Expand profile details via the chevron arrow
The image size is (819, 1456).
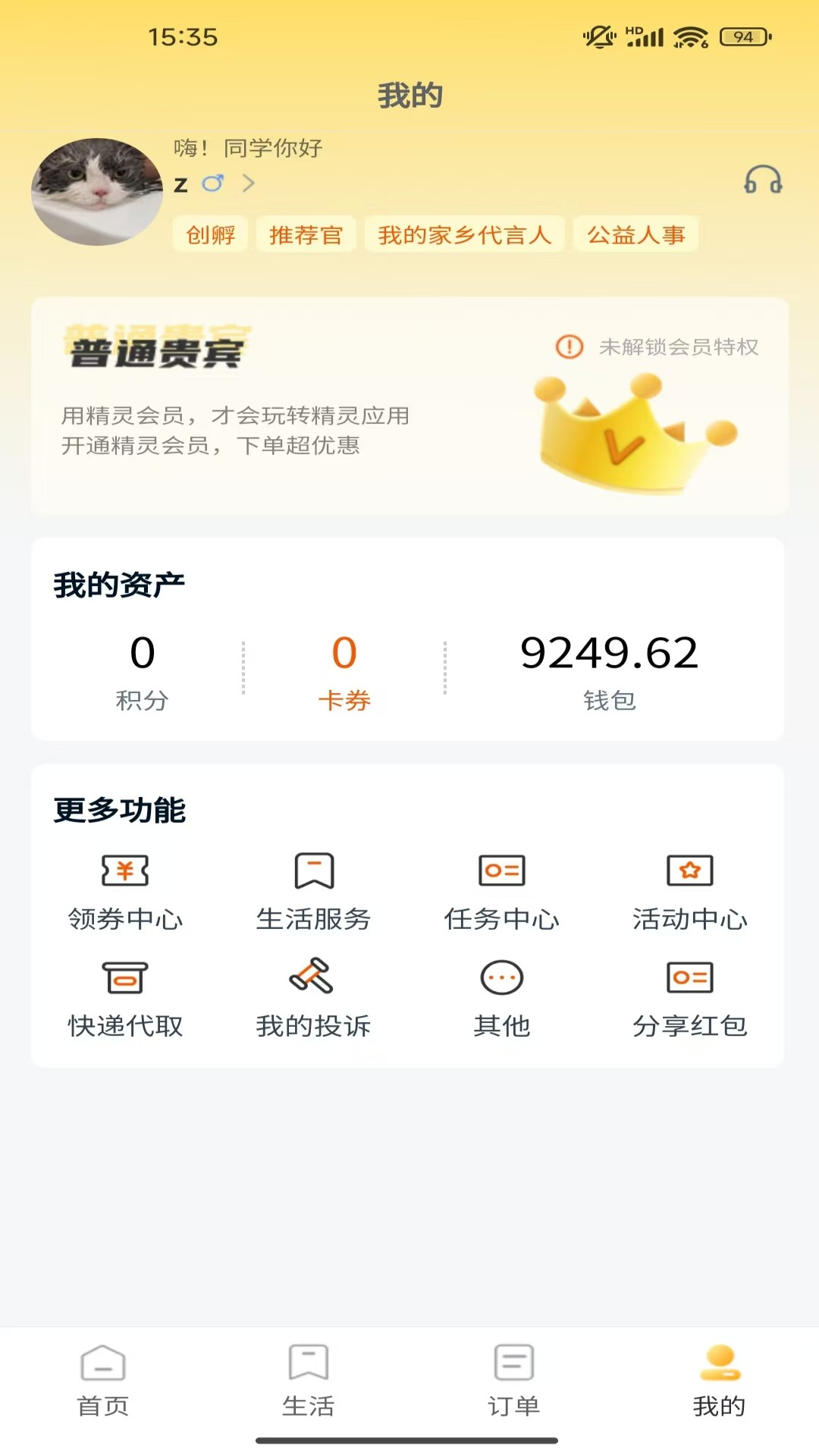247,183
